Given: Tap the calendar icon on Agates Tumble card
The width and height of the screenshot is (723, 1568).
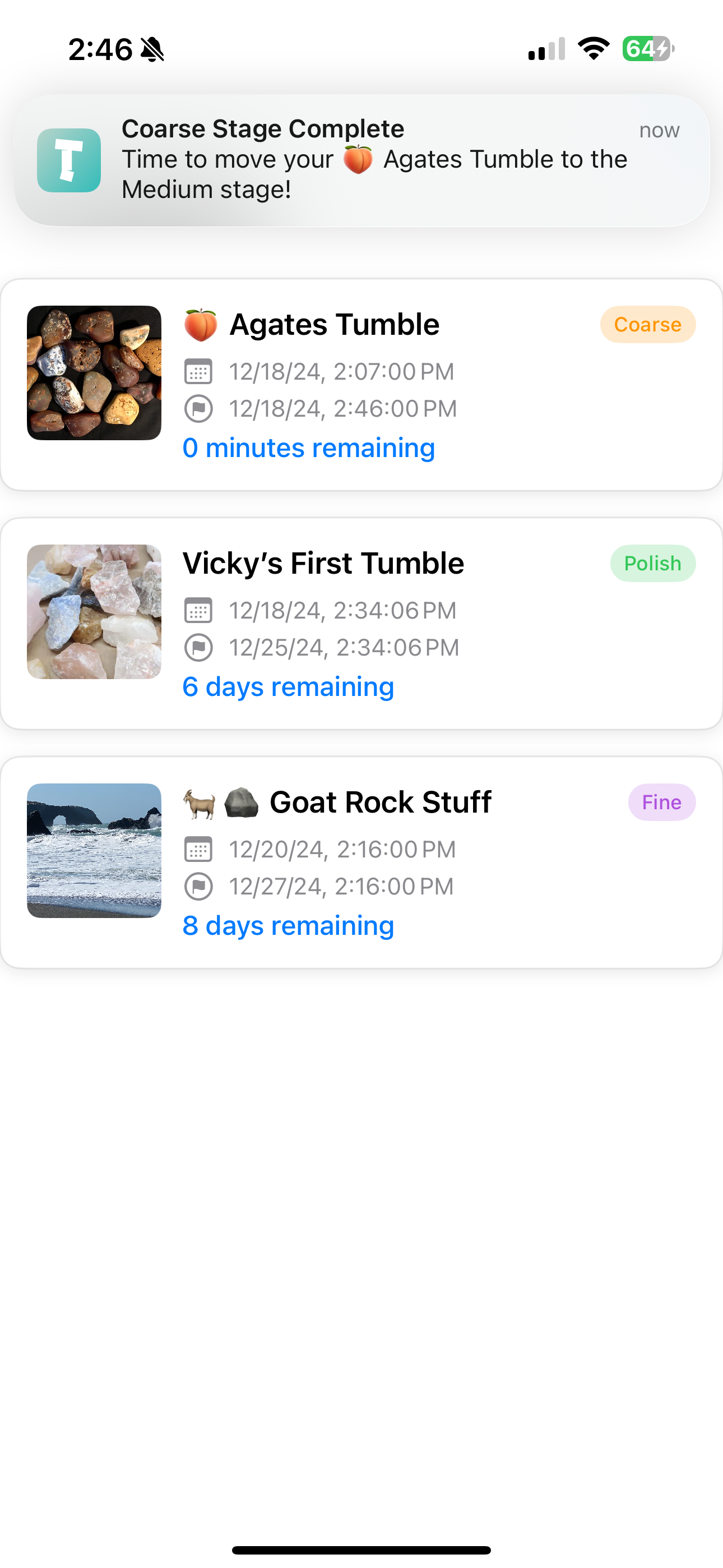Looking at the screenshot, I should pos(199,371).
